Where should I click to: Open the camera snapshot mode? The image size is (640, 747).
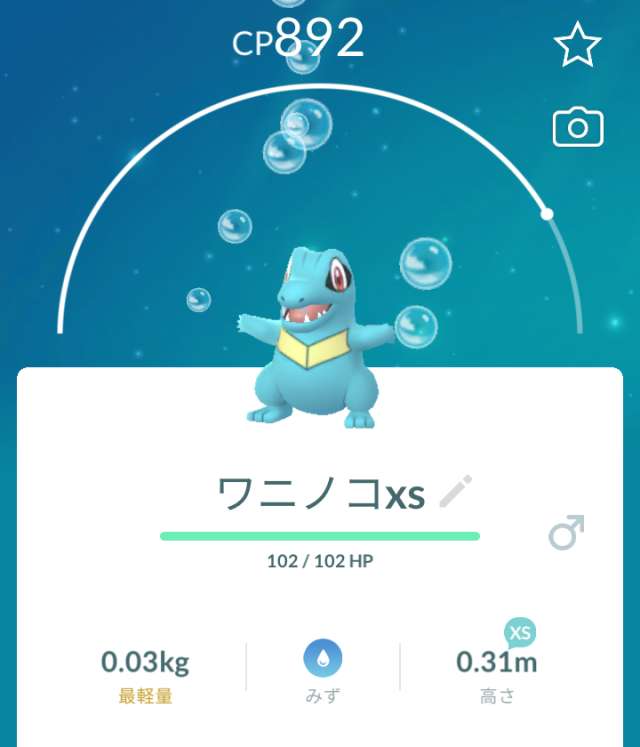[x=577, y=127]
